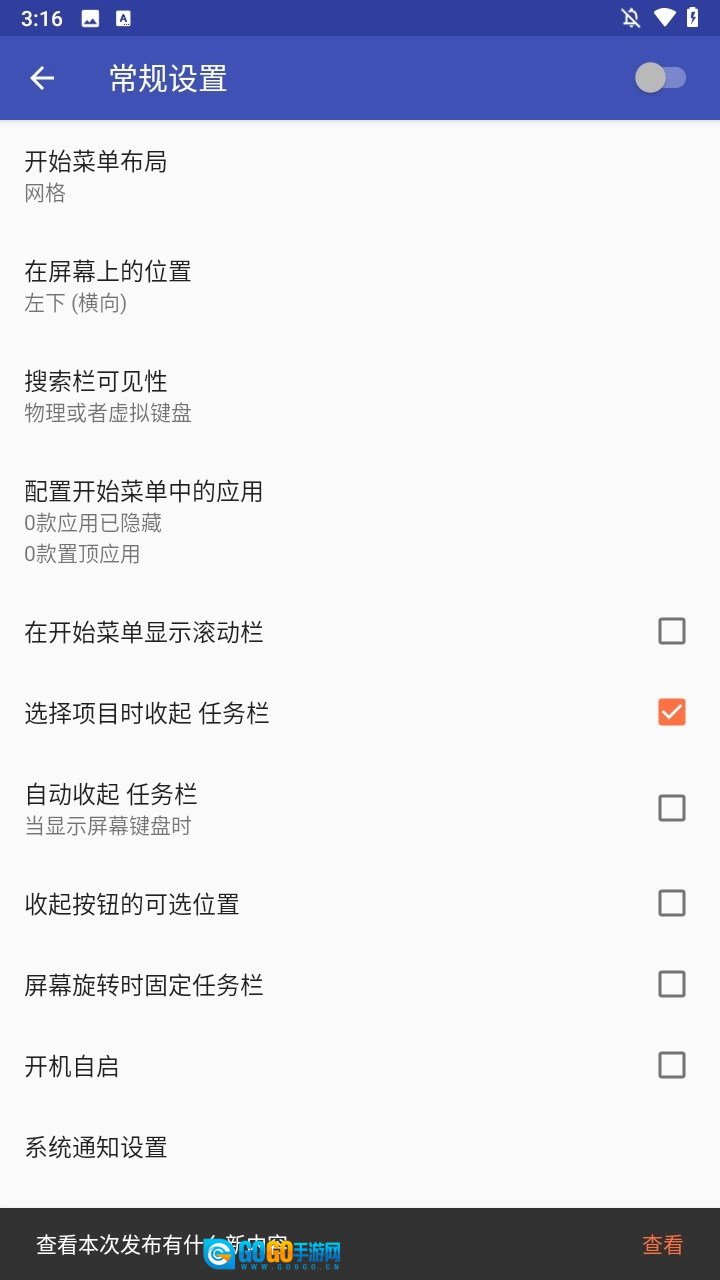Viewport: 720px width, 1280px height.
Task: Enable 收起按钮的可选位置 checkbox
Action: pos(671,903)
